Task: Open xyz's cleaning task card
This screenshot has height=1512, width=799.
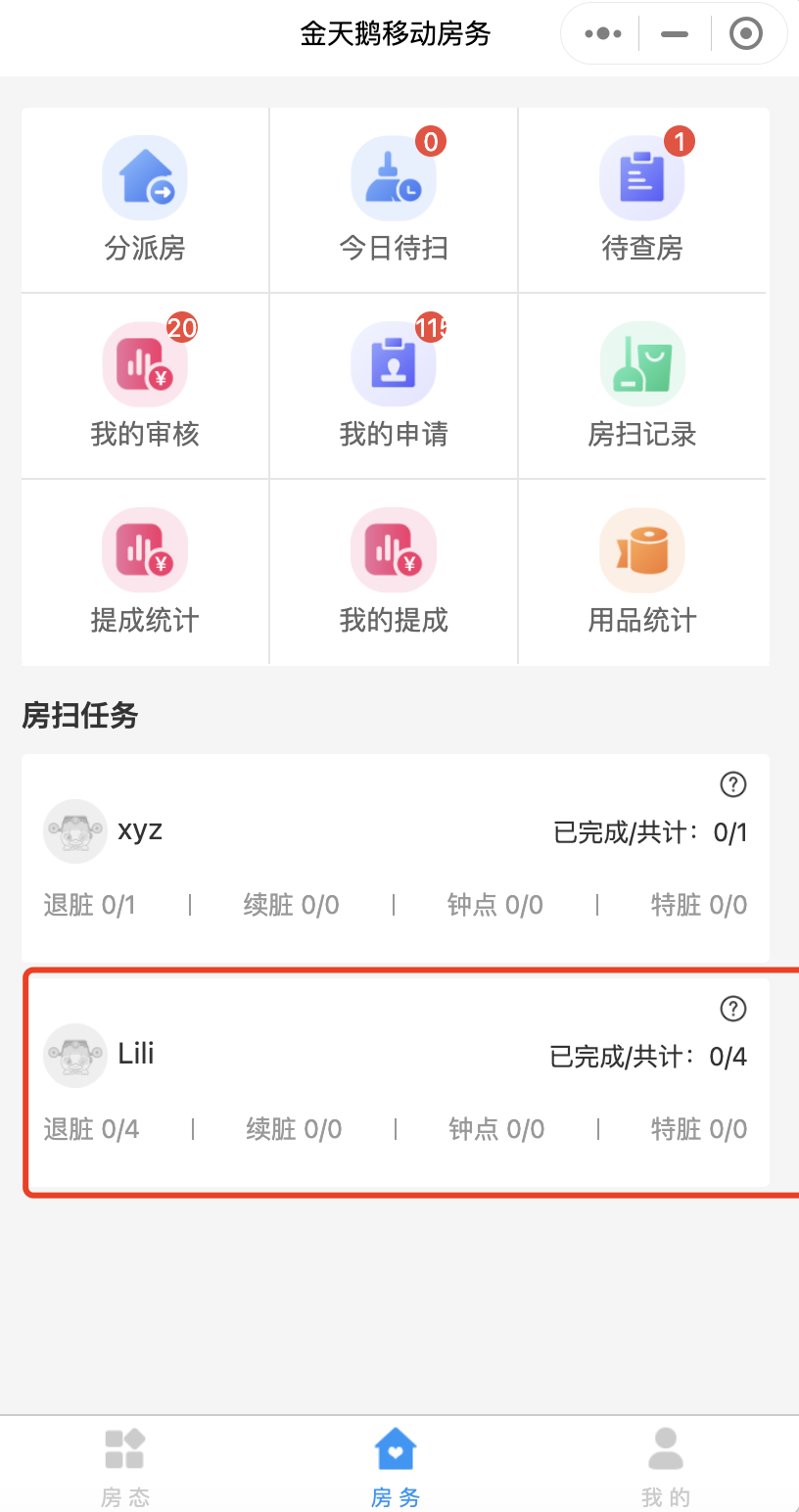Action: tap(396, 857)
